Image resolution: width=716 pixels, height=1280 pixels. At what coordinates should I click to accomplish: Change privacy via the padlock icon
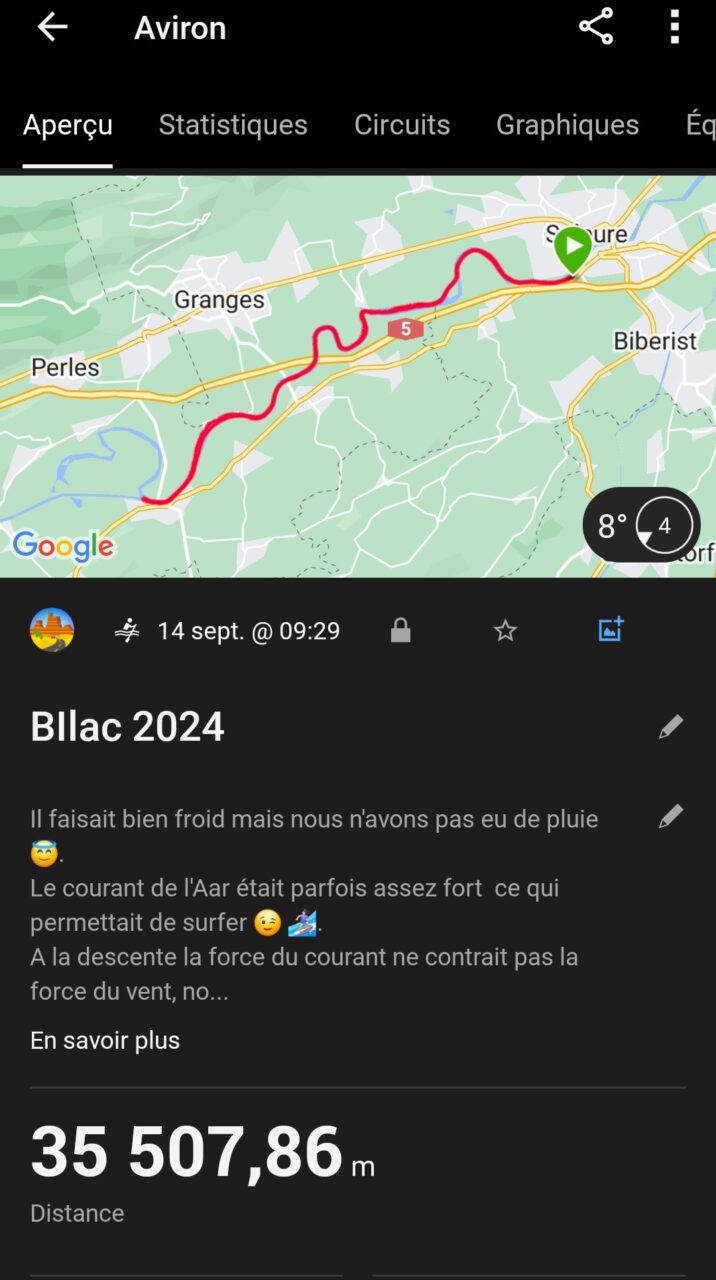coord(401,630)
